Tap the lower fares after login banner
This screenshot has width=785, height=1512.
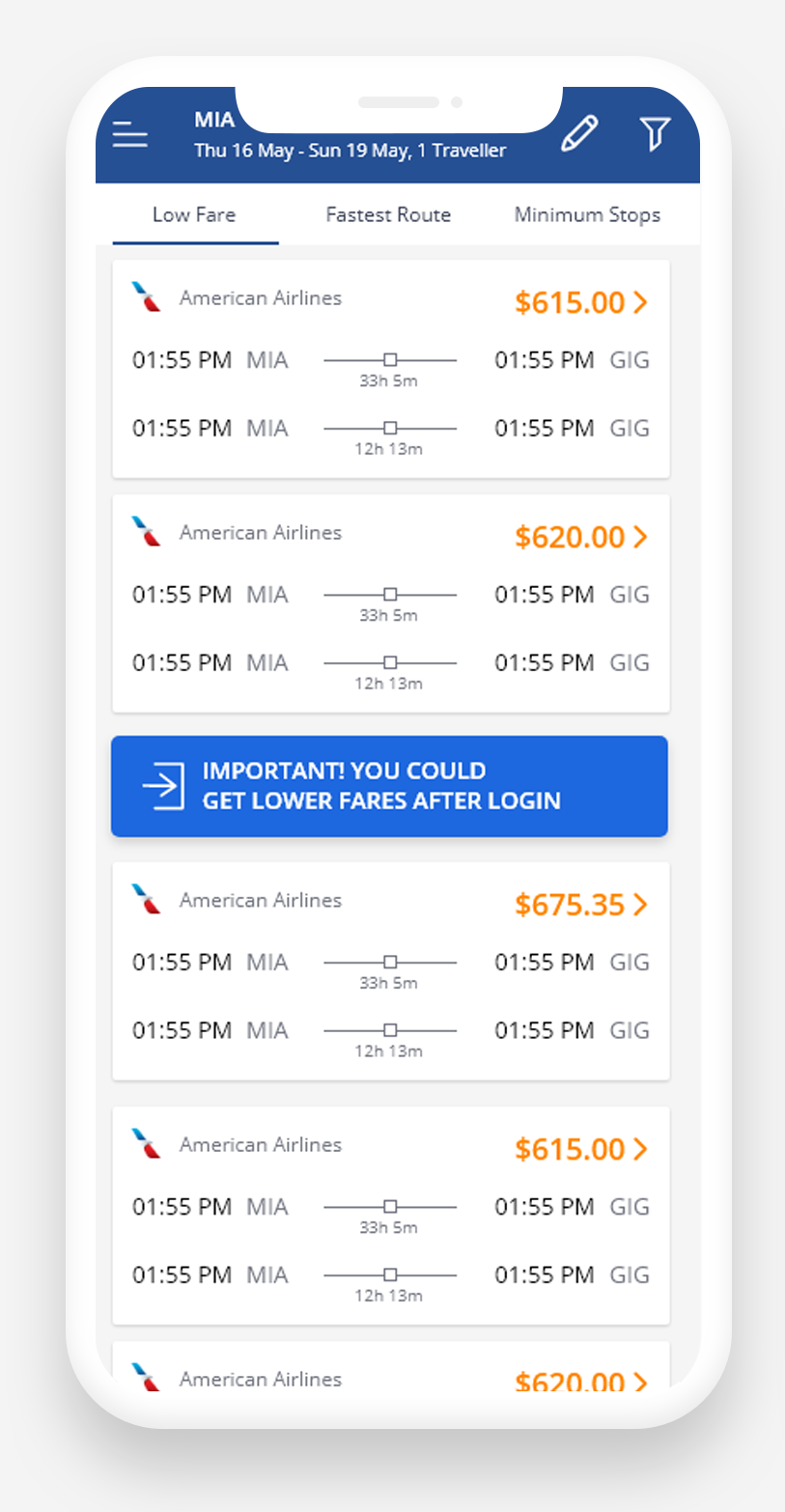(x=389, y=786)
